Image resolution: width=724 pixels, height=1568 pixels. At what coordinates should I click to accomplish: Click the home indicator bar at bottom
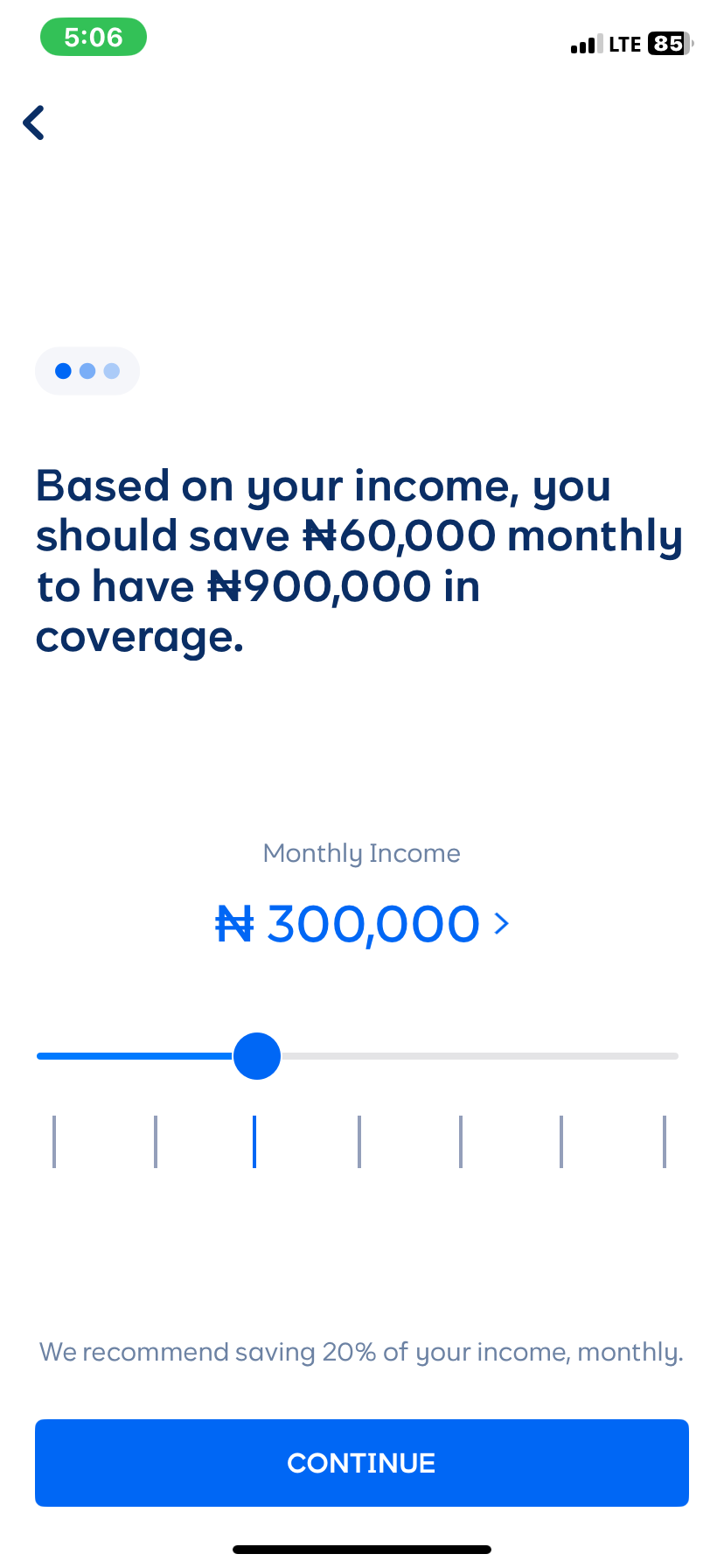pyautogui.click(x=361, y=1549)
